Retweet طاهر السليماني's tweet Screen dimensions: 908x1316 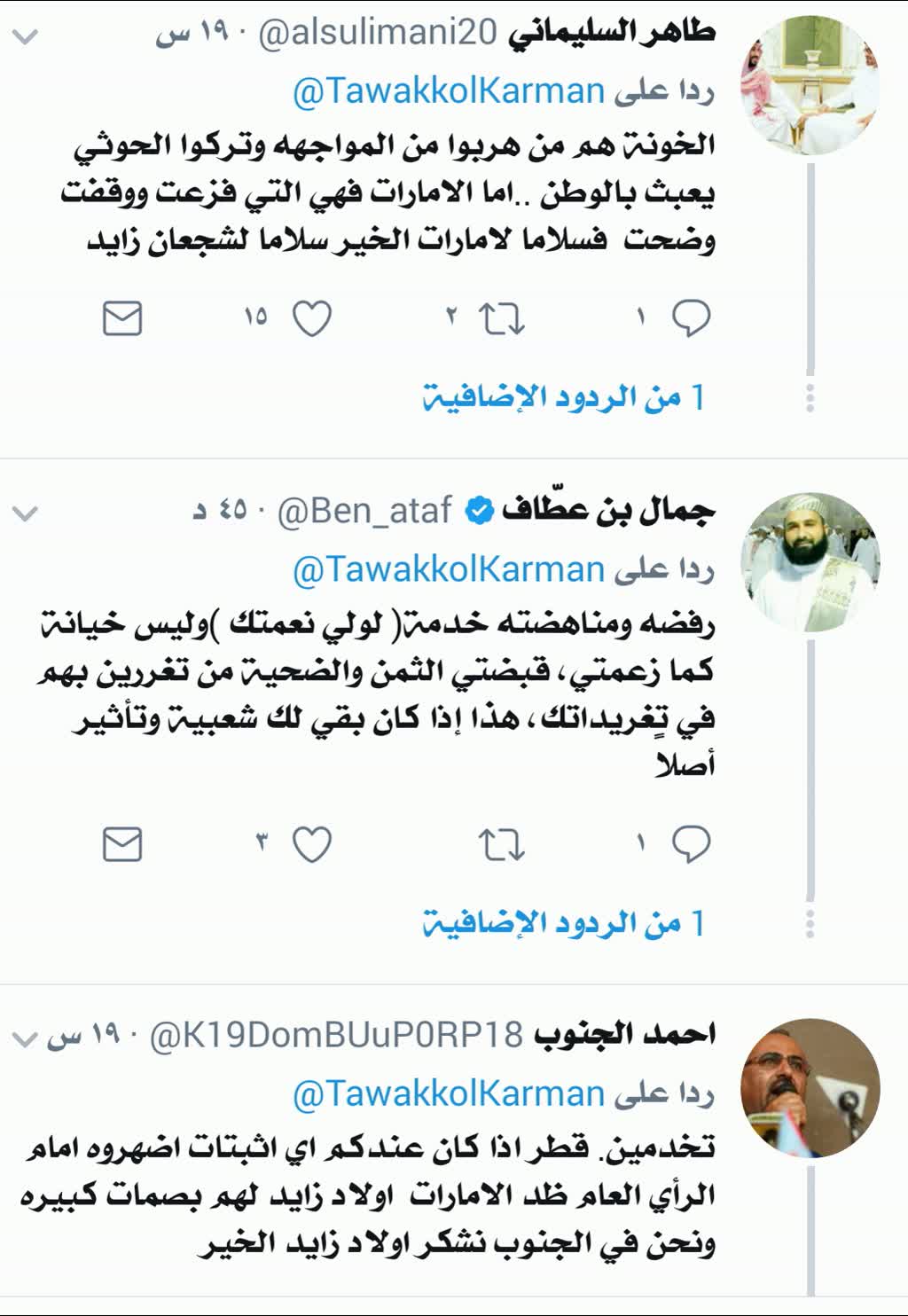501,318
